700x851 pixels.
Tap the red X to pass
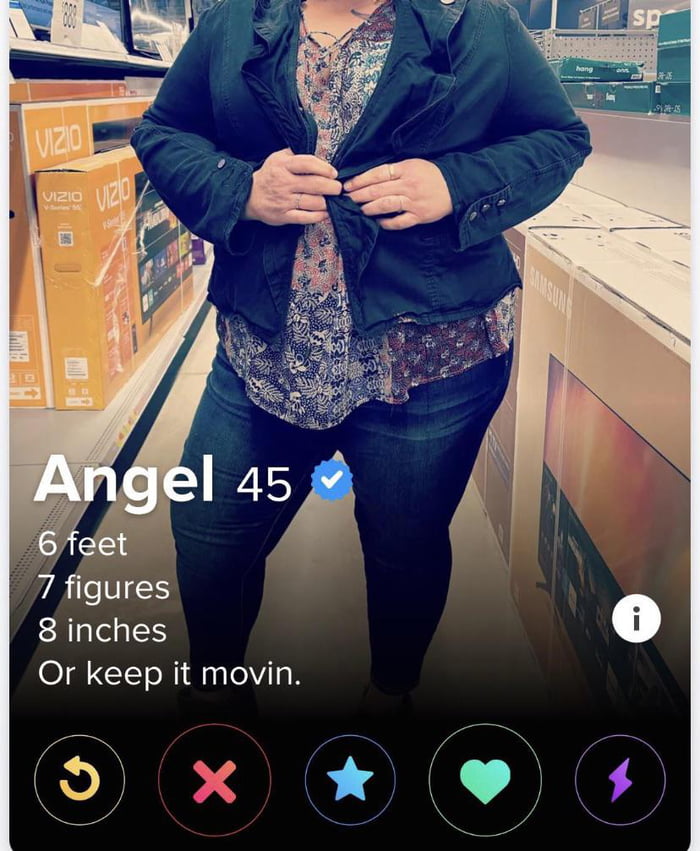coord(214,780)
